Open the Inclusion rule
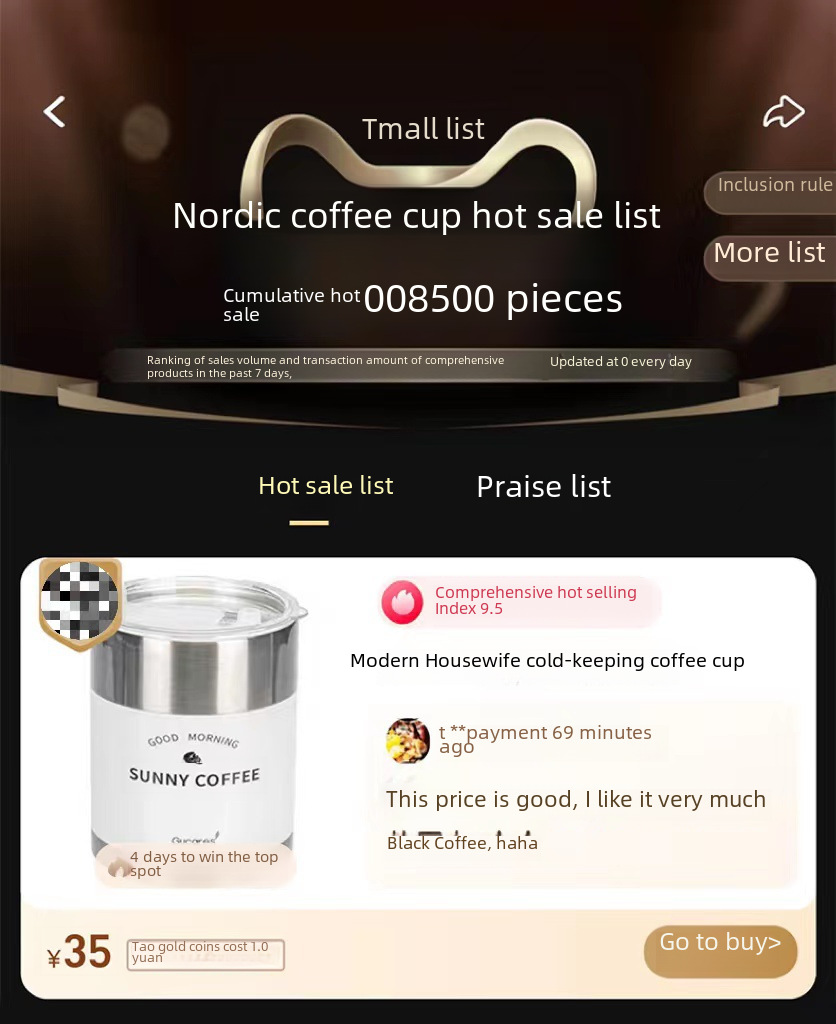This screenshot has width=836, height=1024. point(774,186)
